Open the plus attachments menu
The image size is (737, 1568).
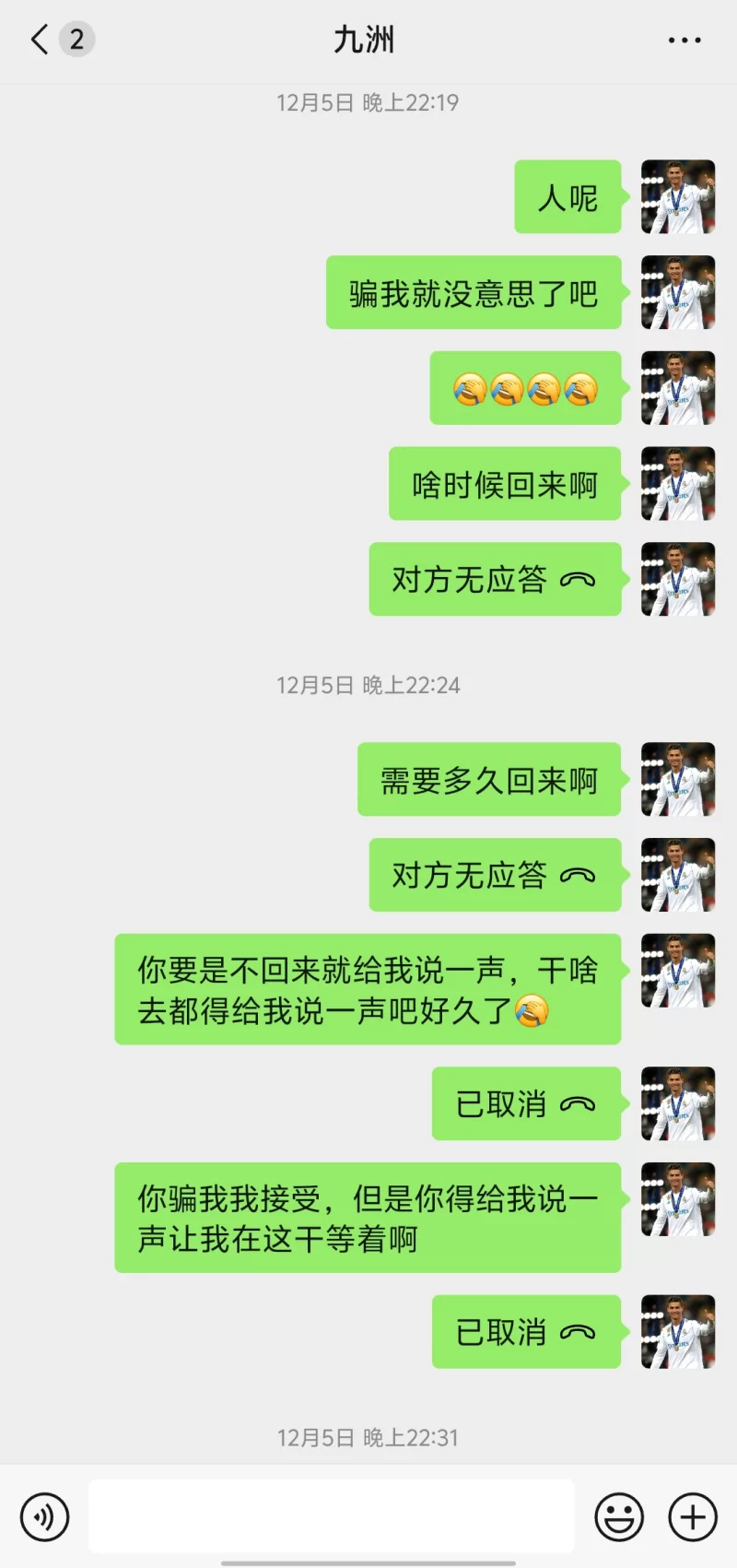point(693,1516)
